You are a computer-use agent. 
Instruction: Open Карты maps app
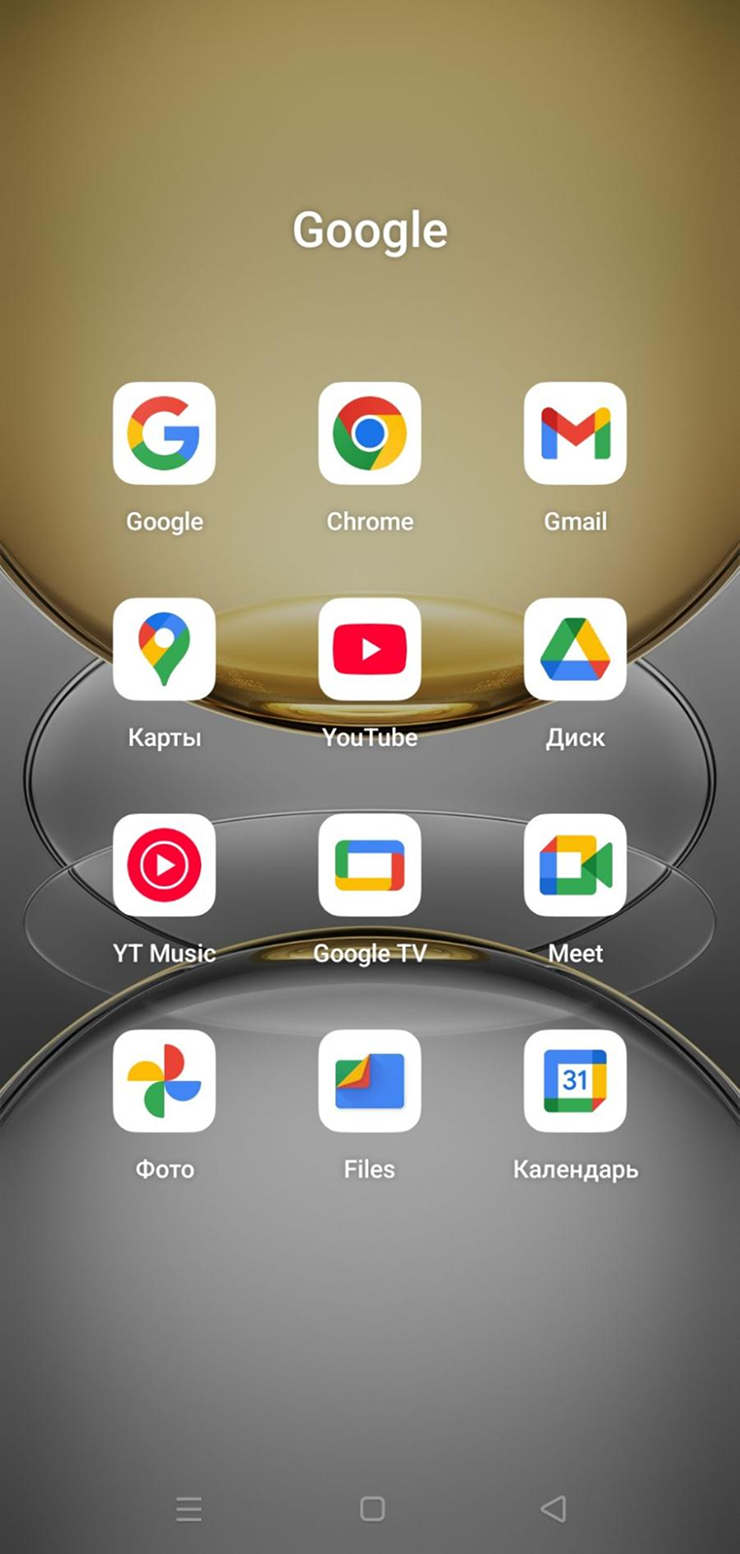(164, 649)
